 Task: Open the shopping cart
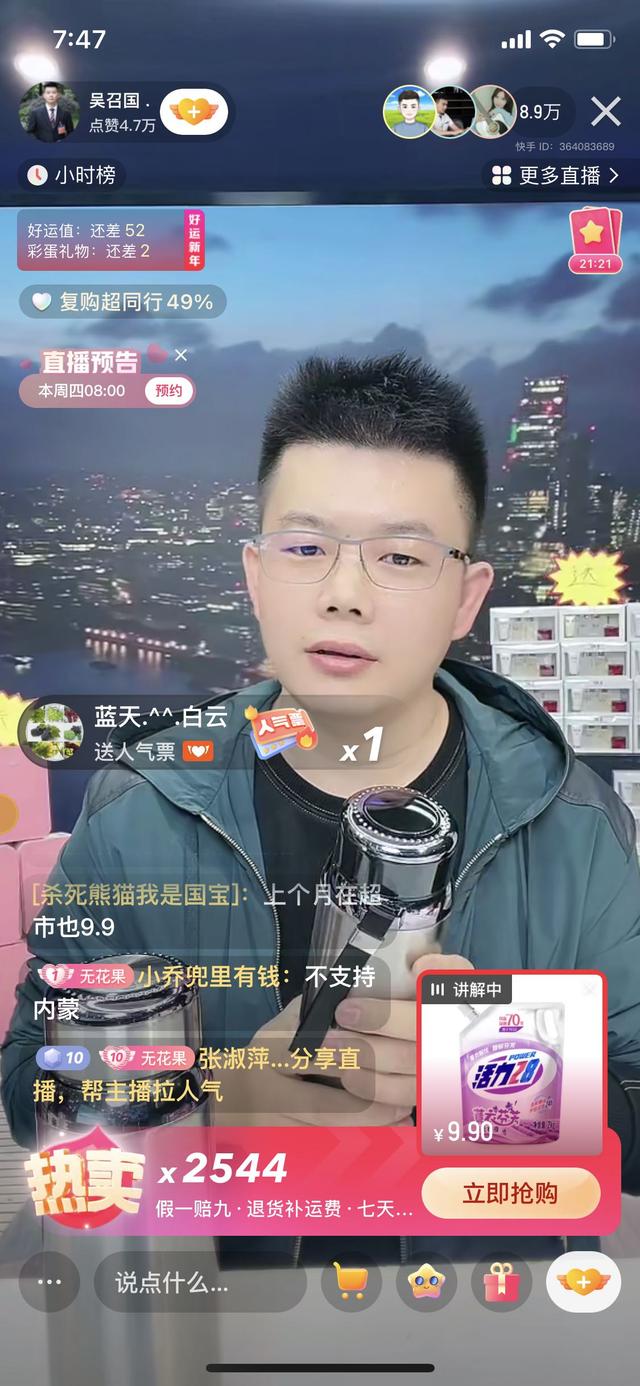pos(351,1282)
